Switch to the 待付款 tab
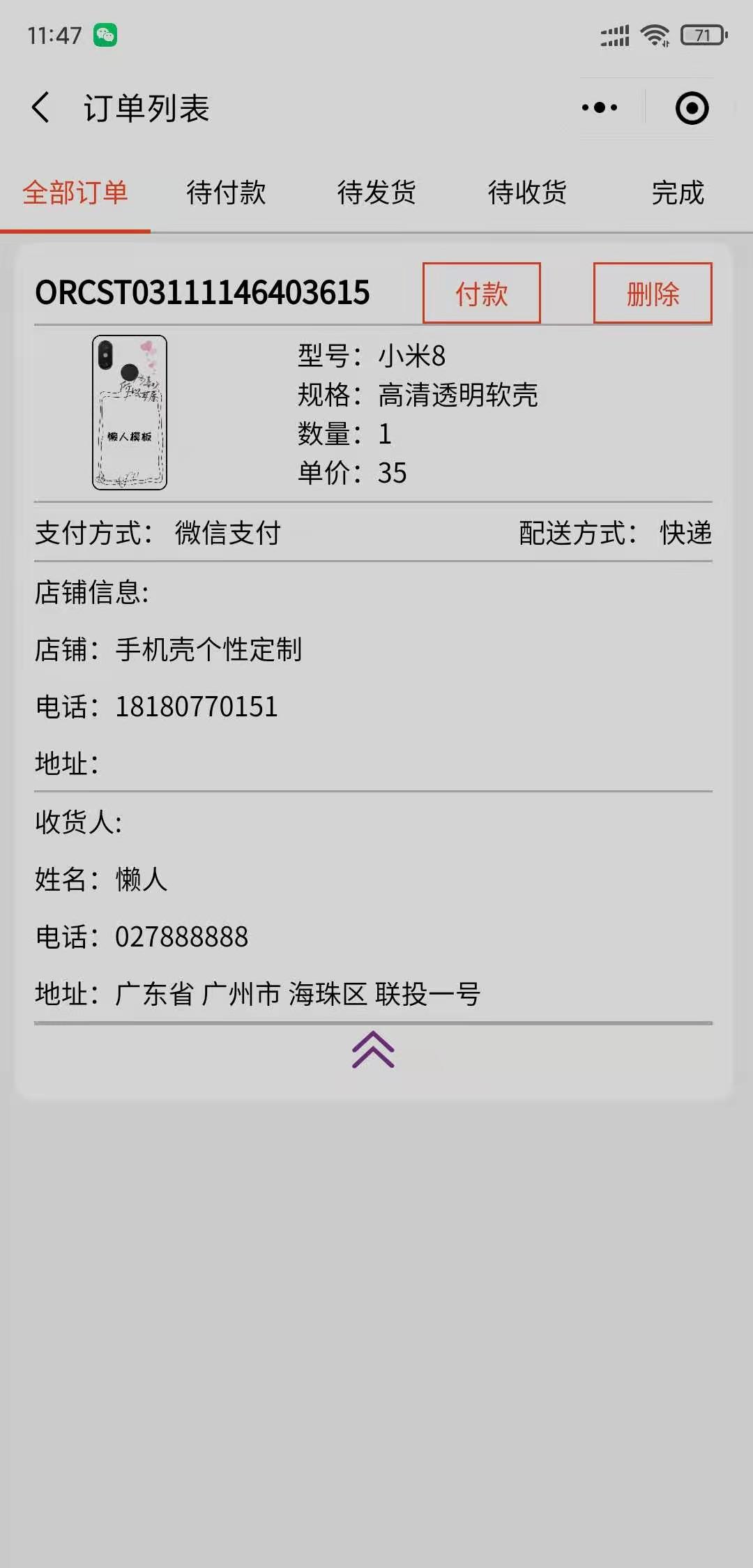 [226, 193]
